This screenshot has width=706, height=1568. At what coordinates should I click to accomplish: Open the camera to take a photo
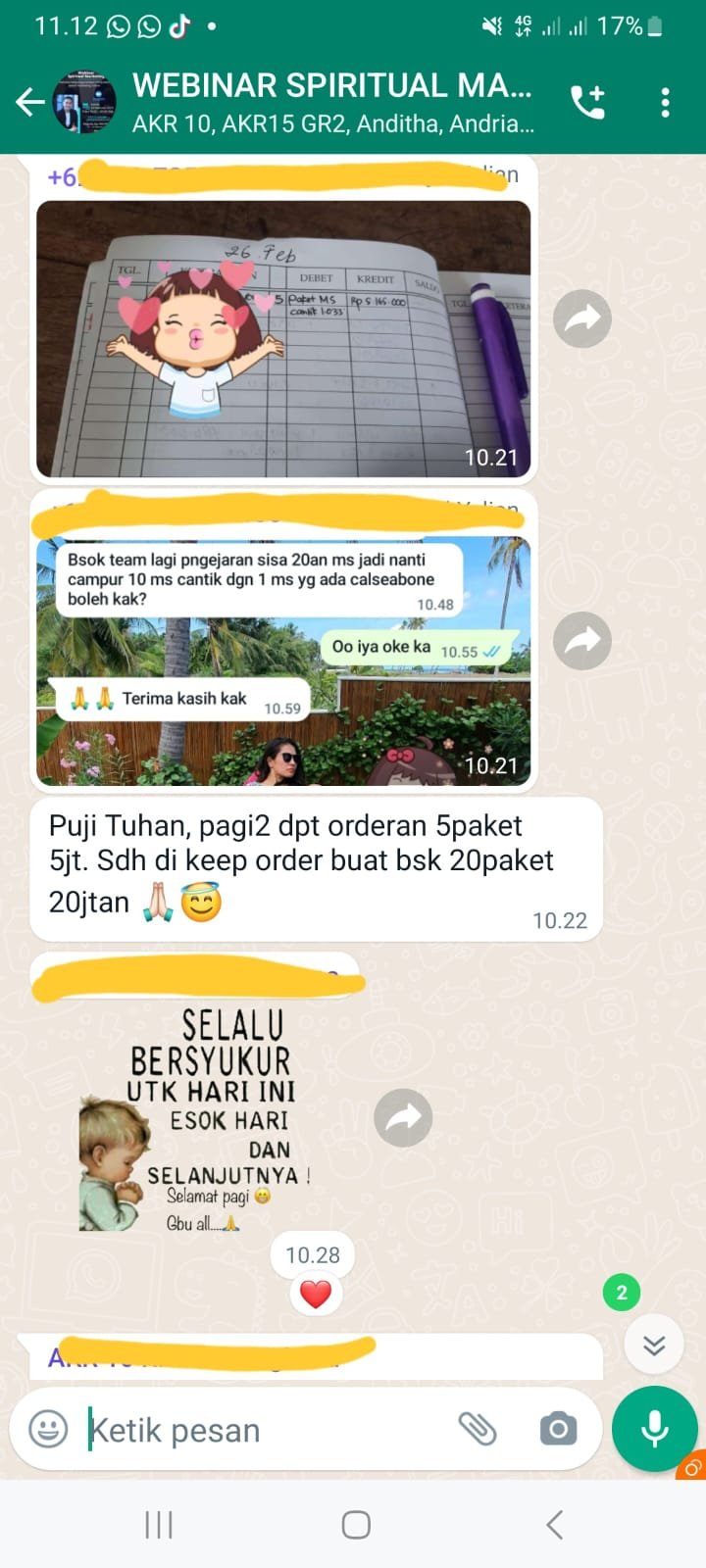pos(558,1429)
